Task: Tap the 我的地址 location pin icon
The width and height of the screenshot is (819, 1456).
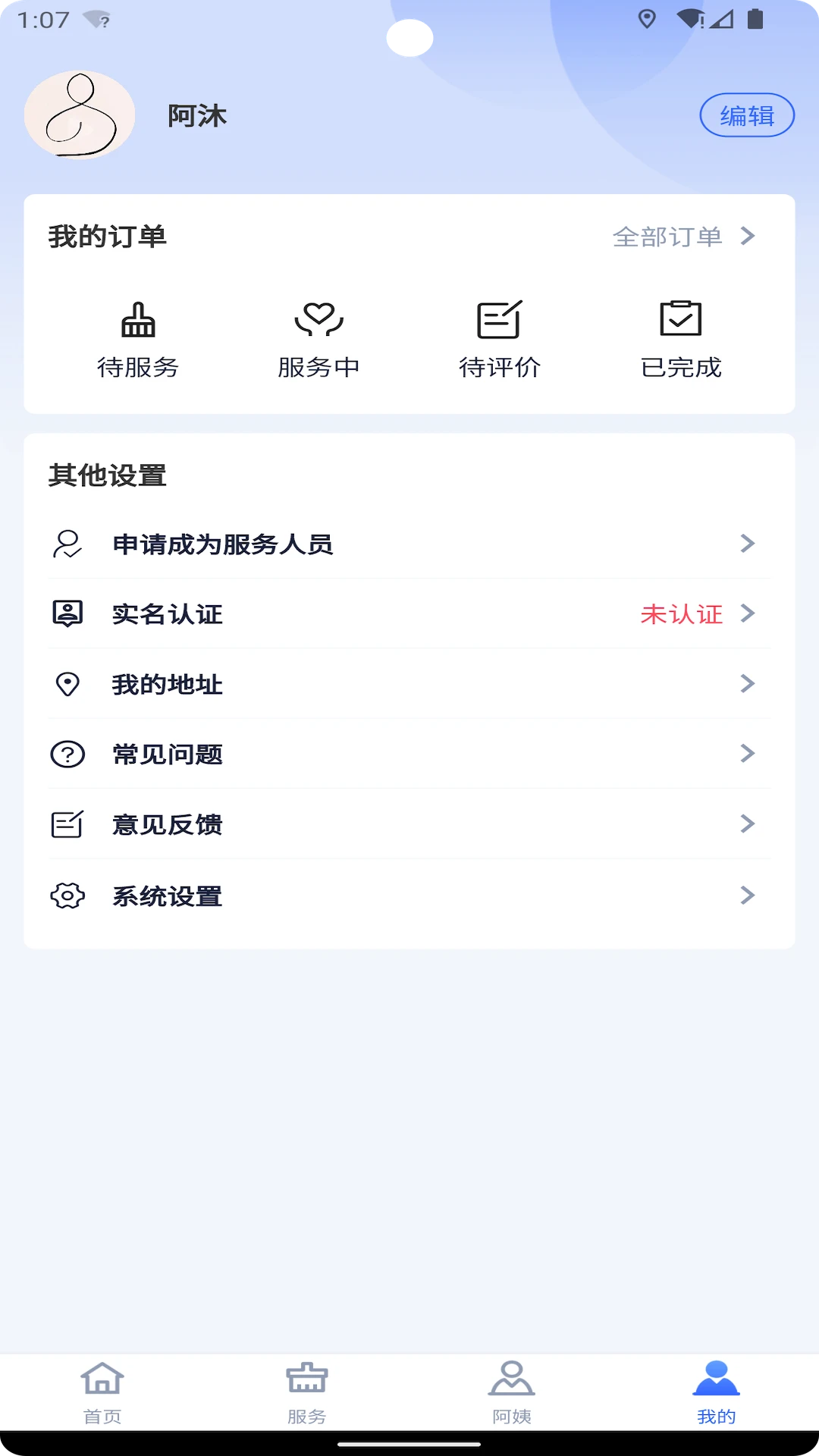Action: pyautogui.click(x=67, y=684)
